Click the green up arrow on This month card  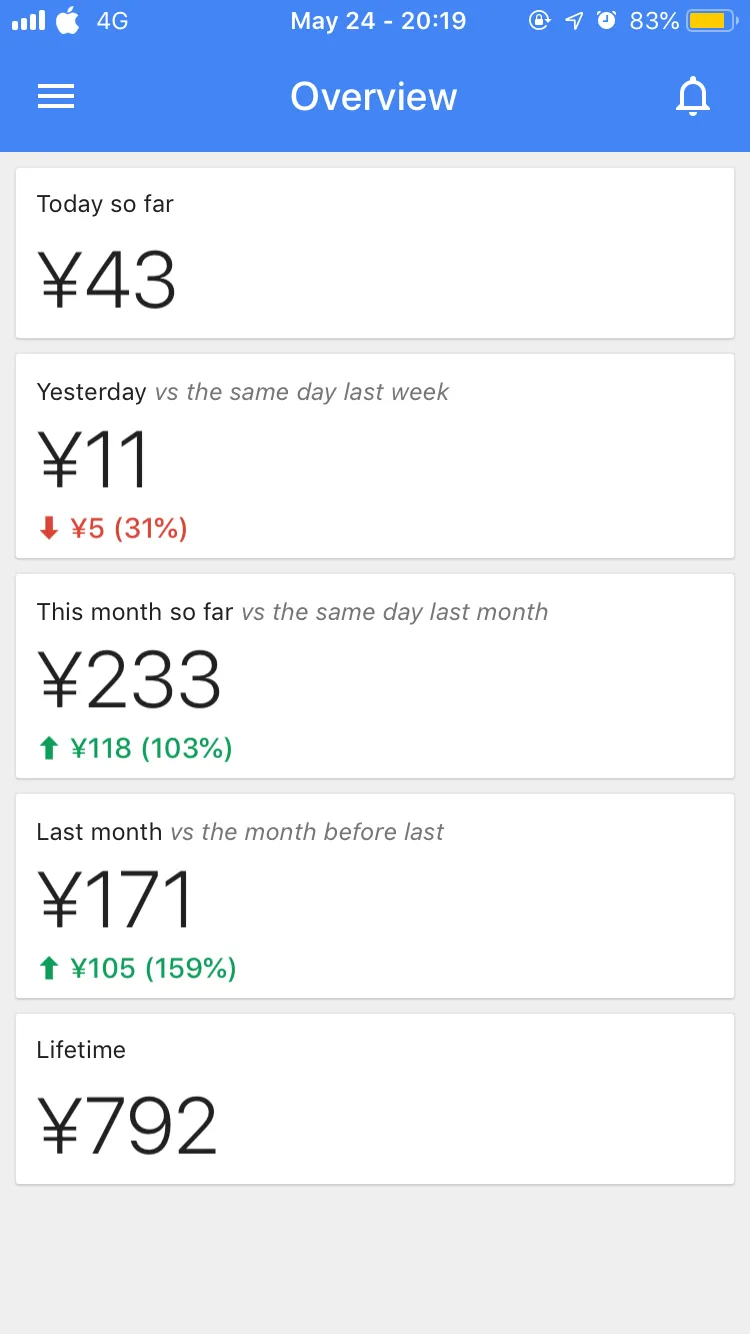[x=49, y=748]
